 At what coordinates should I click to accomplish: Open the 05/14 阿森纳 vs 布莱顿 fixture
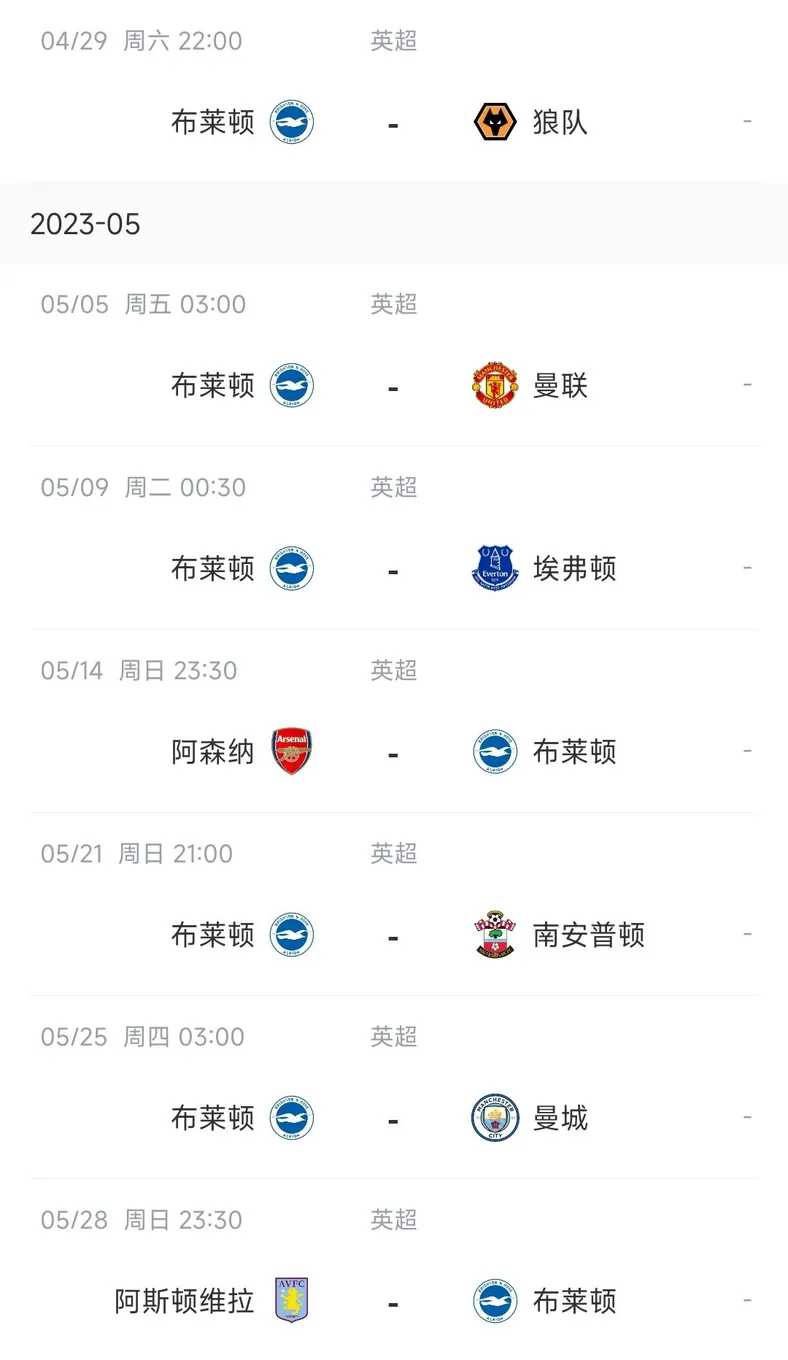coord(394,721)
